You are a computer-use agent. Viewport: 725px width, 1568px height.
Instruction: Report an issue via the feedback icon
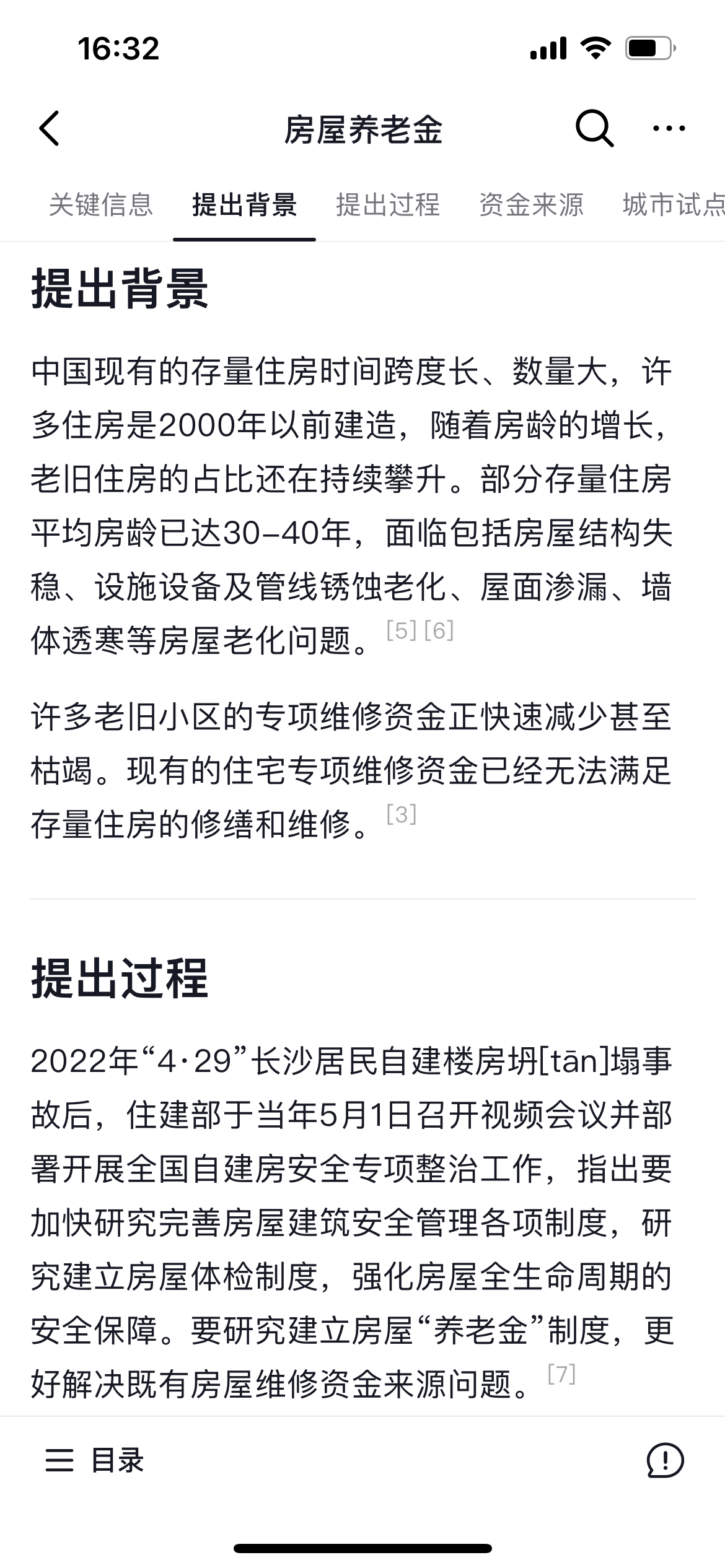pos(665,1460)
